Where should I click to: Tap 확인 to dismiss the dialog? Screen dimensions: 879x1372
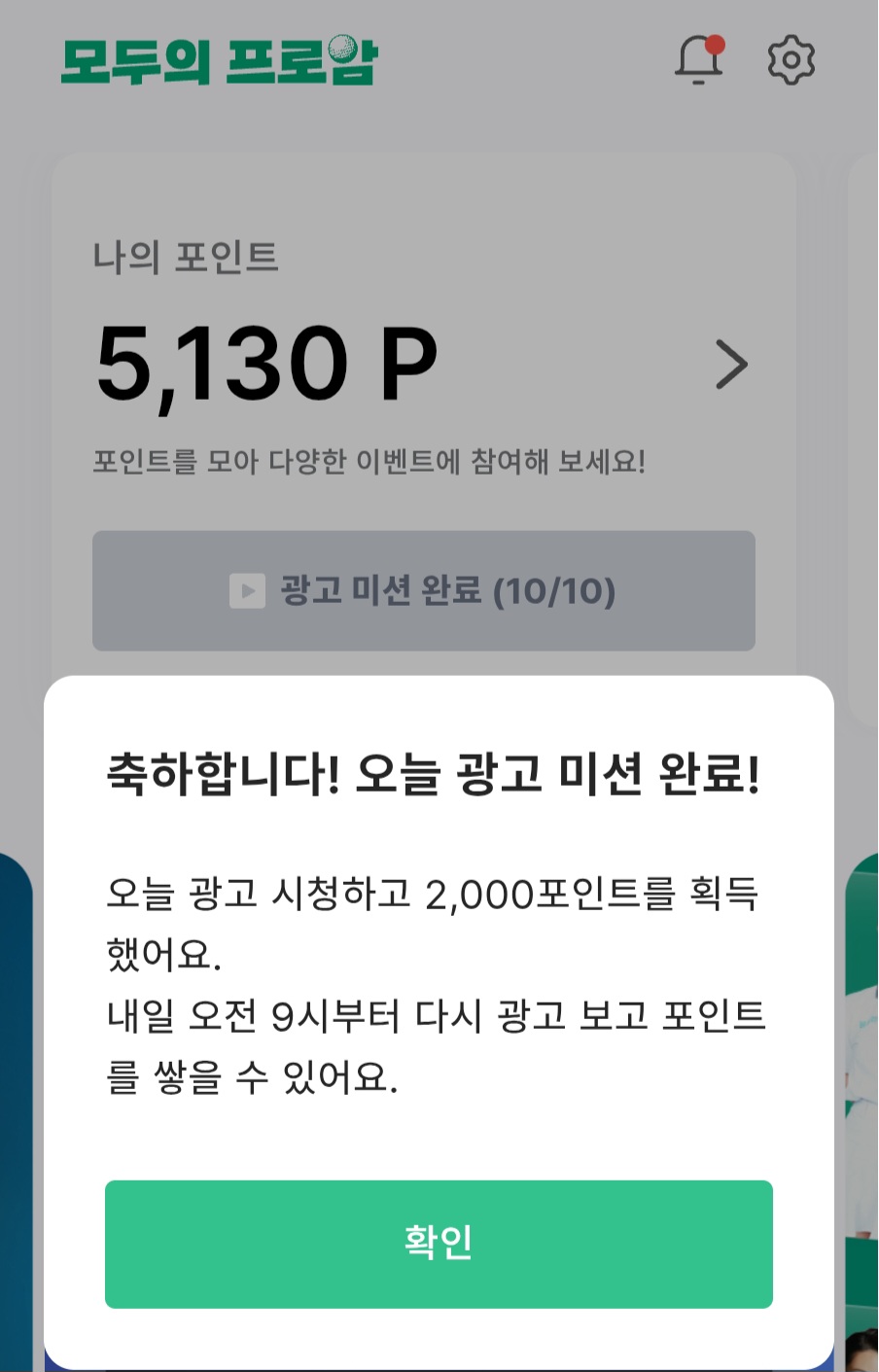pos(439,1244)
